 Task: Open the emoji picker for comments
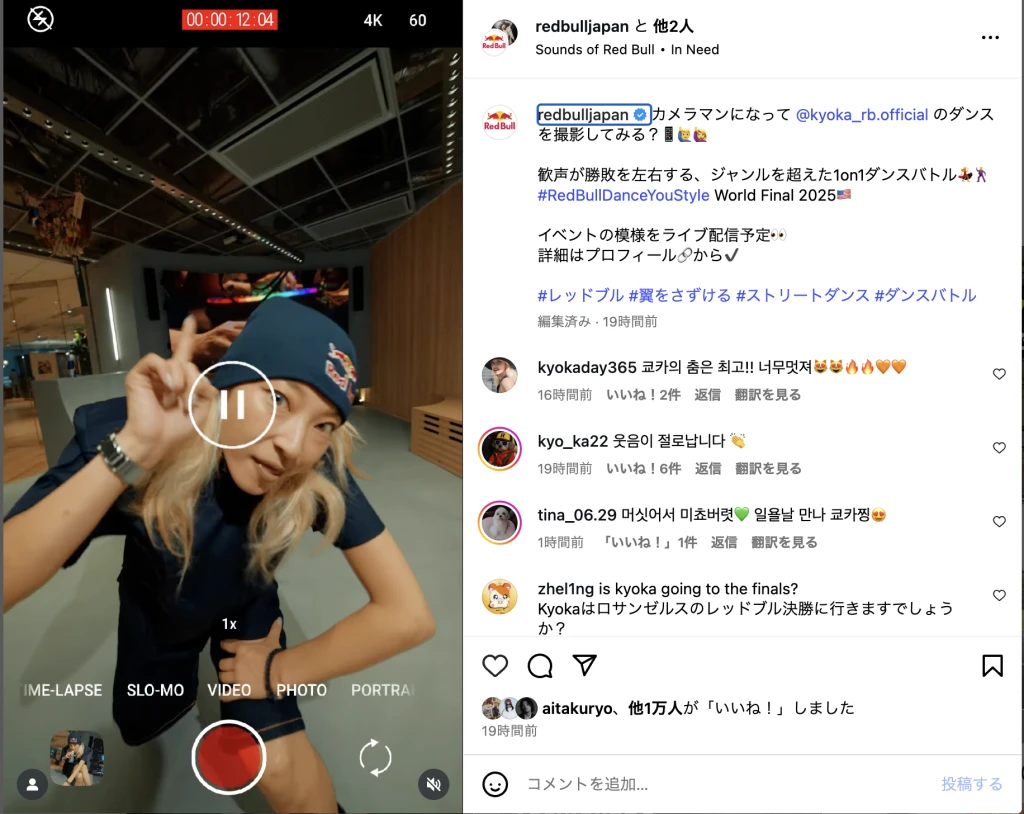click(x=495, y=784)
